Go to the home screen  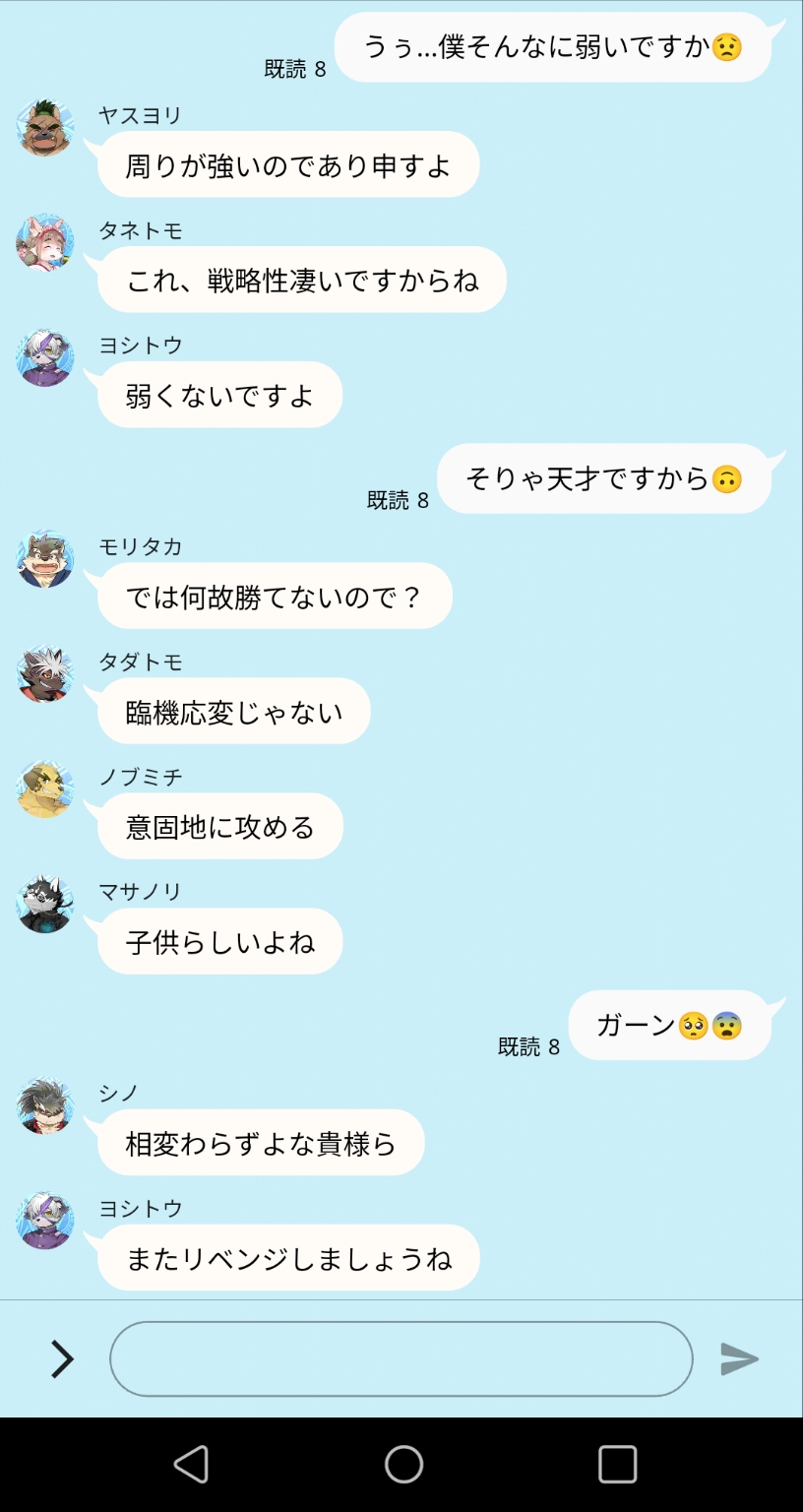pyautogui.click(x=403, y=1464)
